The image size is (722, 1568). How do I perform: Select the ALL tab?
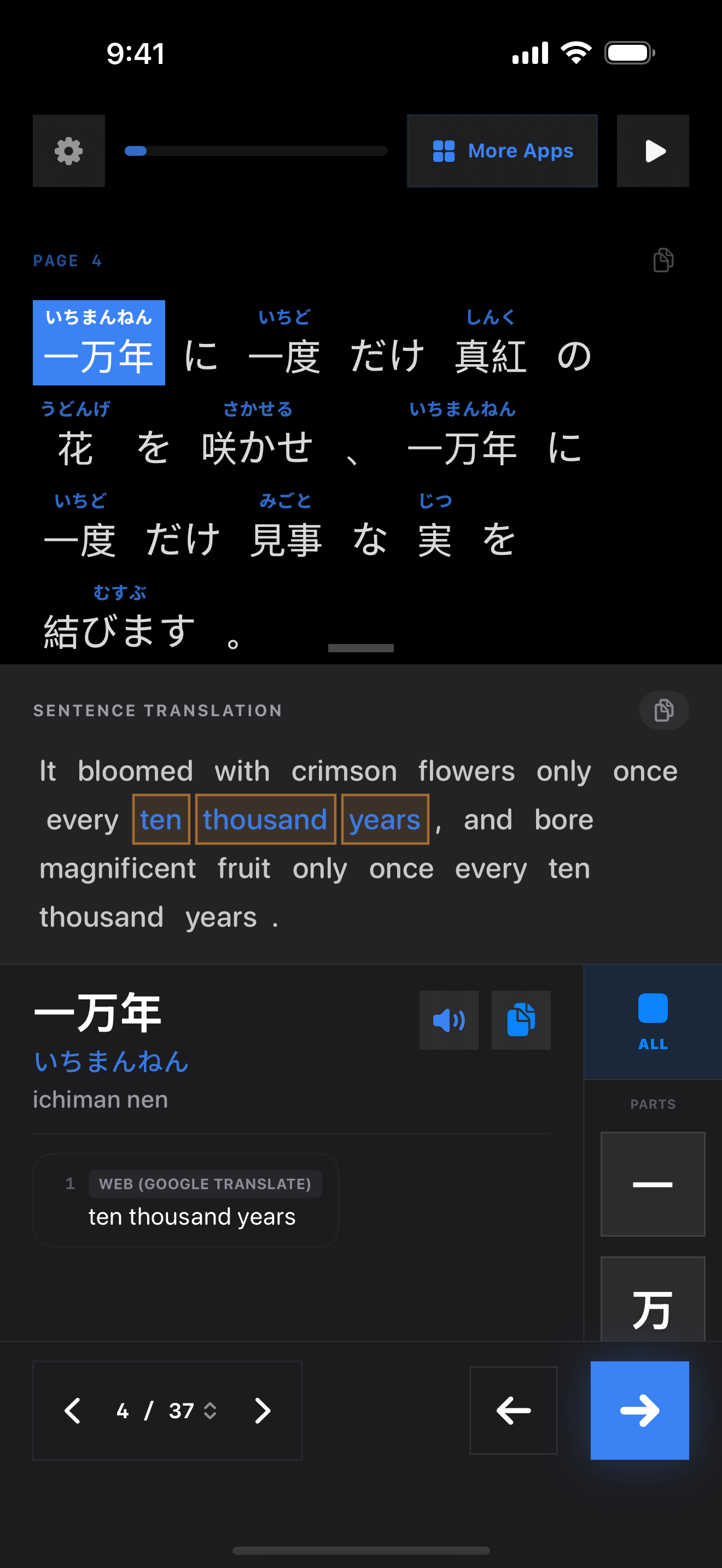tap(653, 1021)
